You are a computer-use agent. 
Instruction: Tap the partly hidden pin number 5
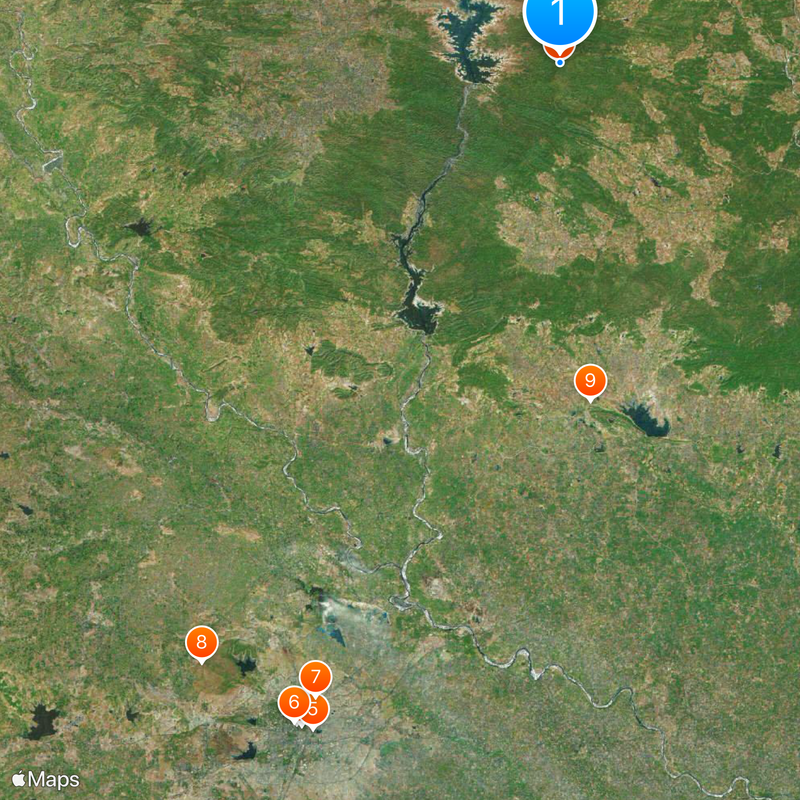(x=317, y=713)
